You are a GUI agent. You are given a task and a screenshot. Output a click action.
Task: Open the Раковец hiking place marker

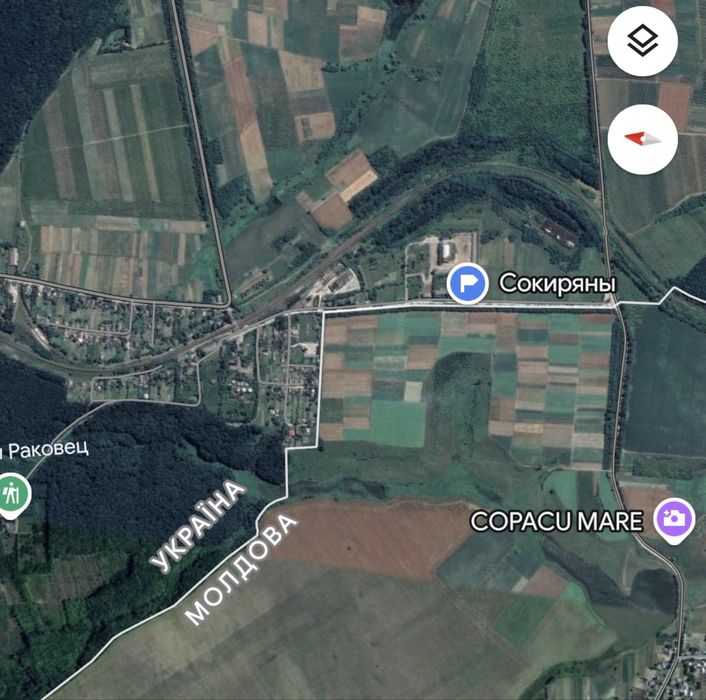(x=12, y=493)
